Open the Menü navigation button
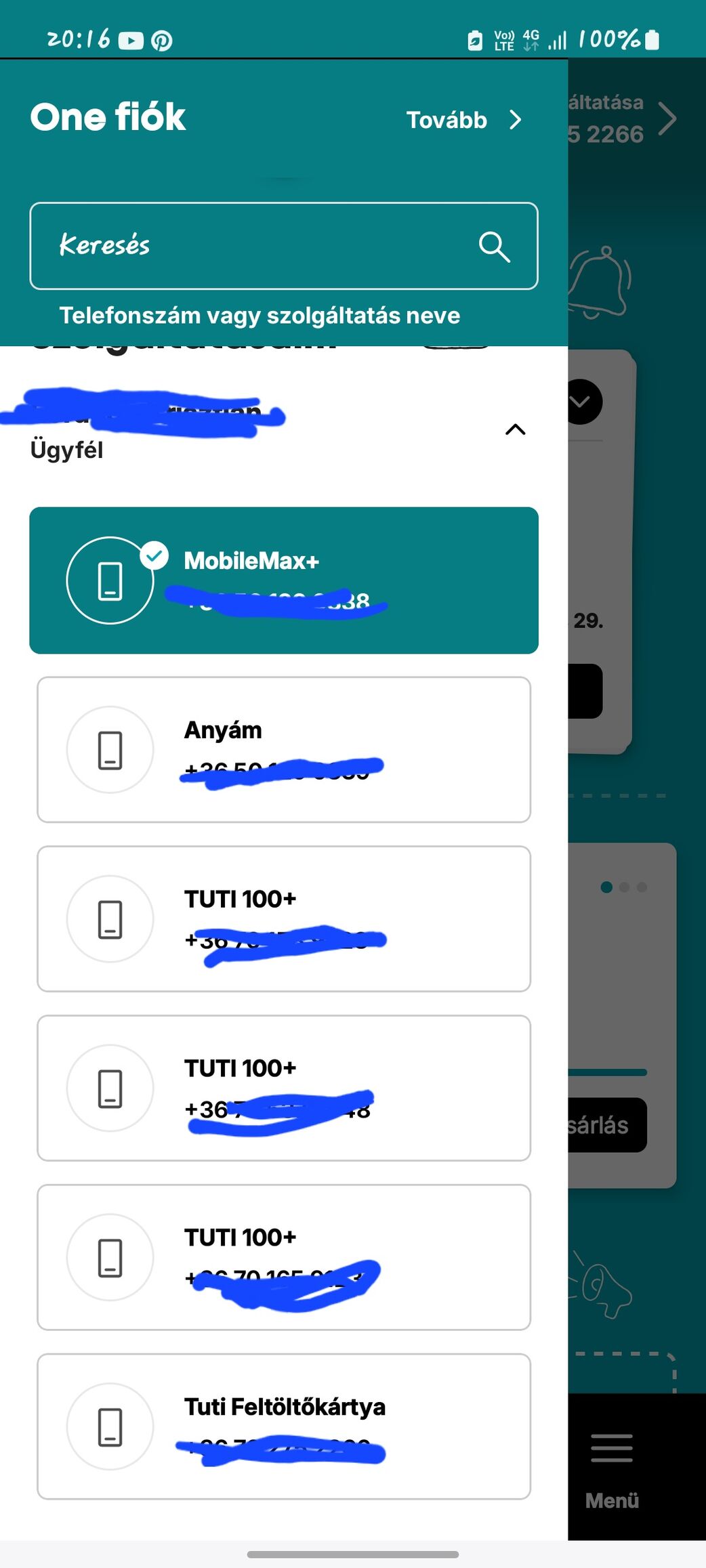Viewport: 706px width, 1568px height. tap(612, 1466)
